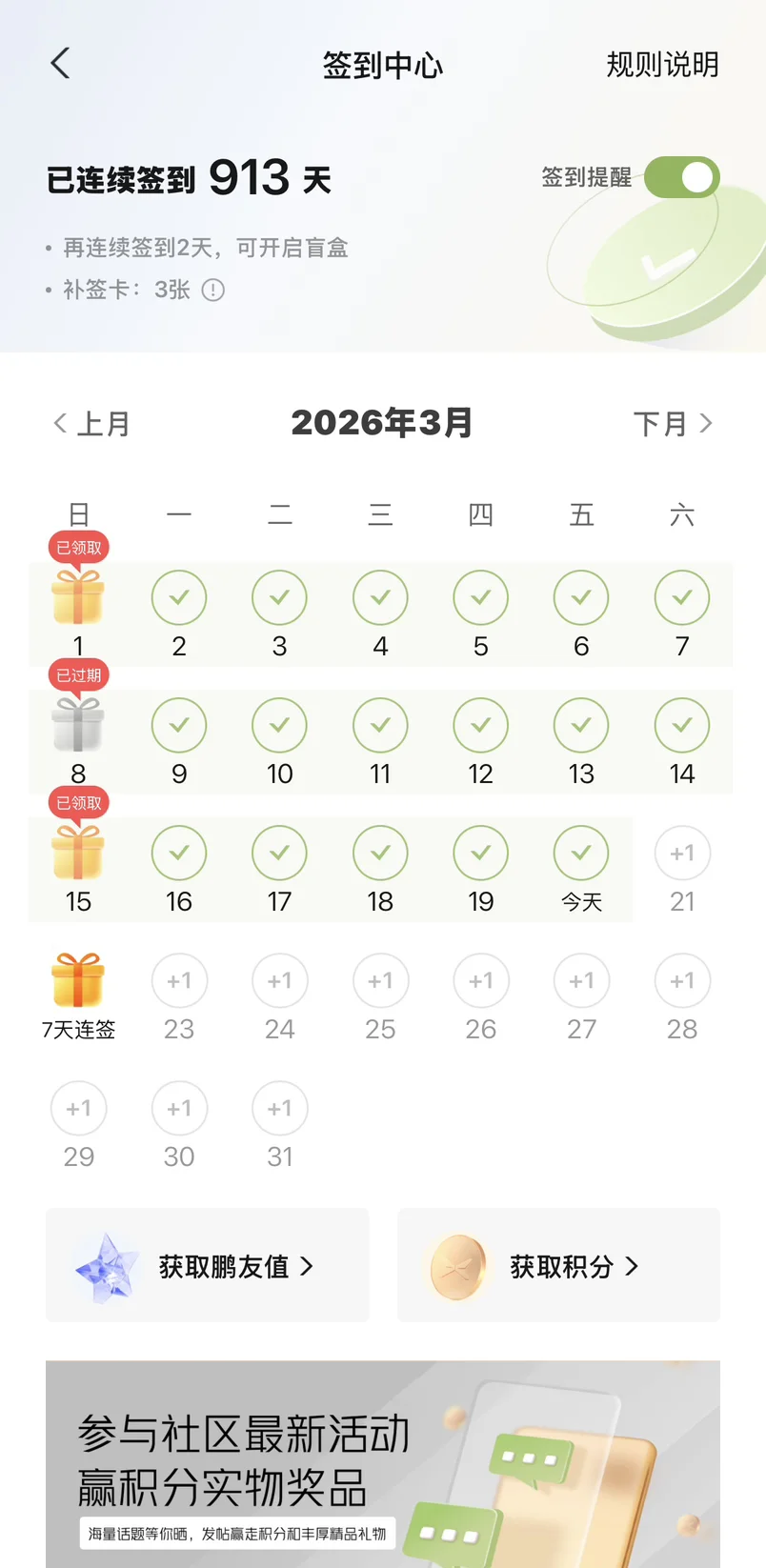Tap the info icon next to 补签卡
This screenshot has width=766, height=1568.
pos(213,290)
